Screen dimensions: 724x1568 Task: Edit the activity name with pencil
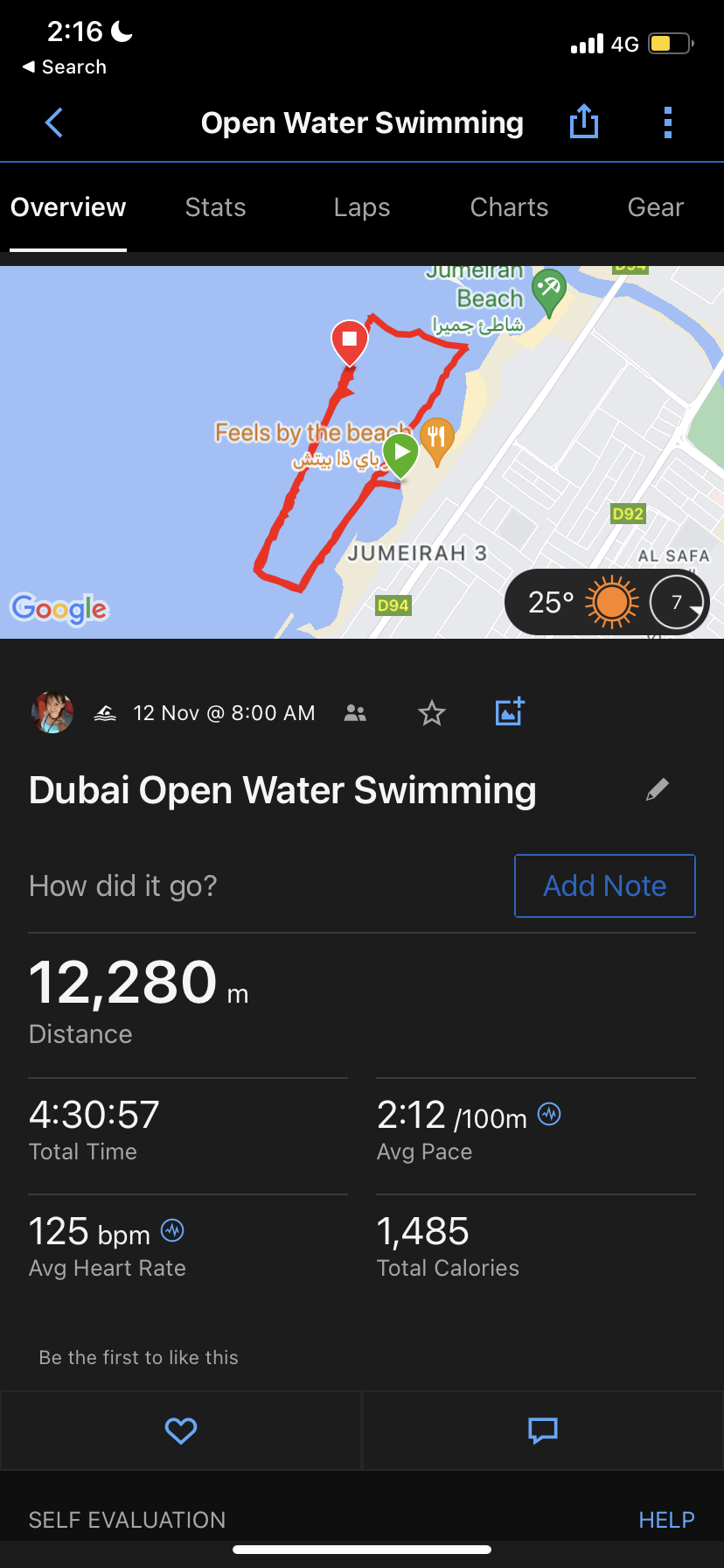(658, 790)
